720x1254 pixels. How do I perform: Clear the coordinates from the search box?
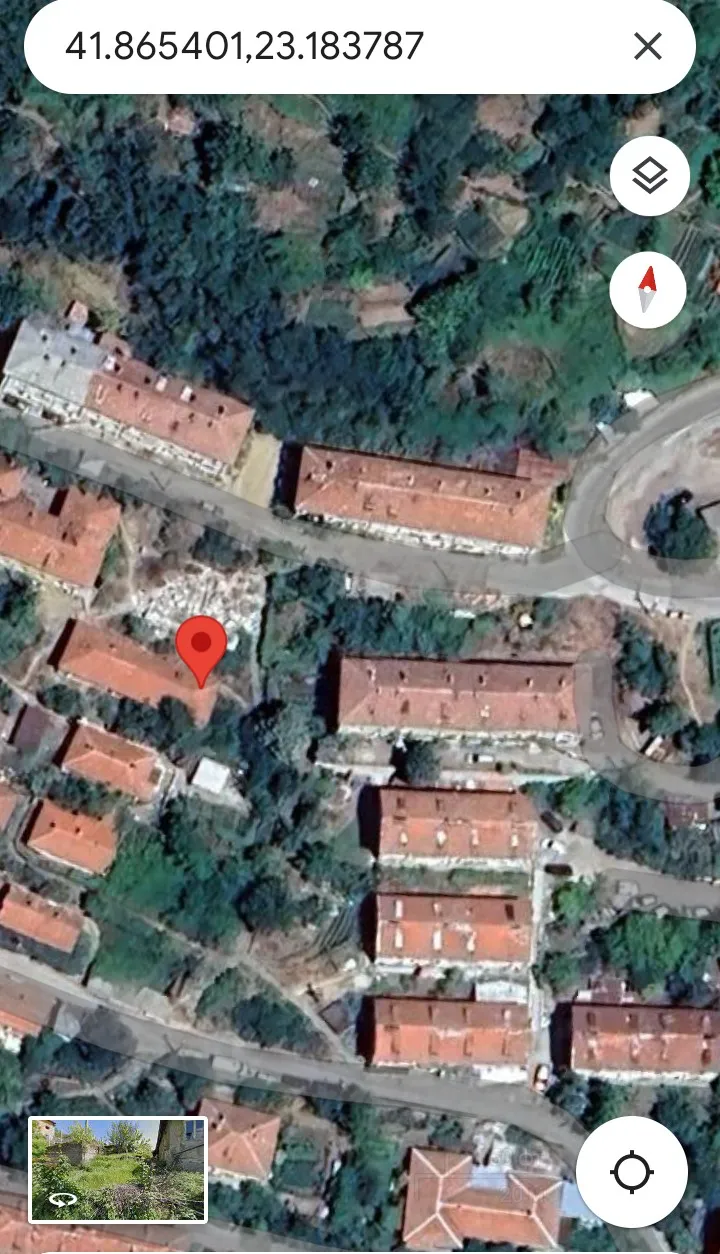648,46
